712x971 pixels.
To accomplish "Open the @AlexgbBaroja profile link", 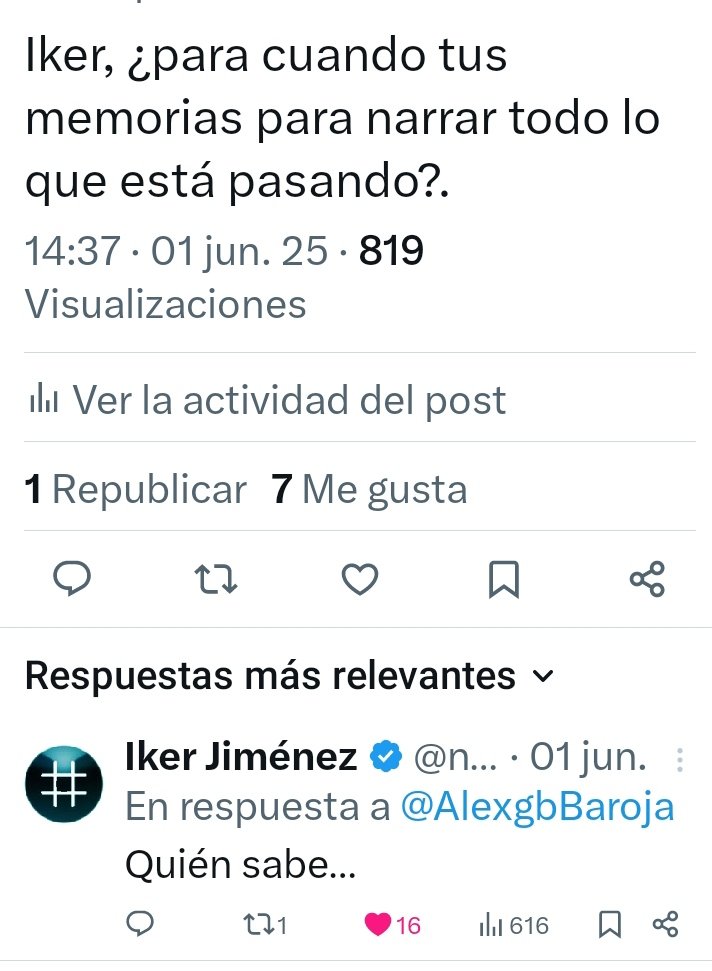I will 537,808.
